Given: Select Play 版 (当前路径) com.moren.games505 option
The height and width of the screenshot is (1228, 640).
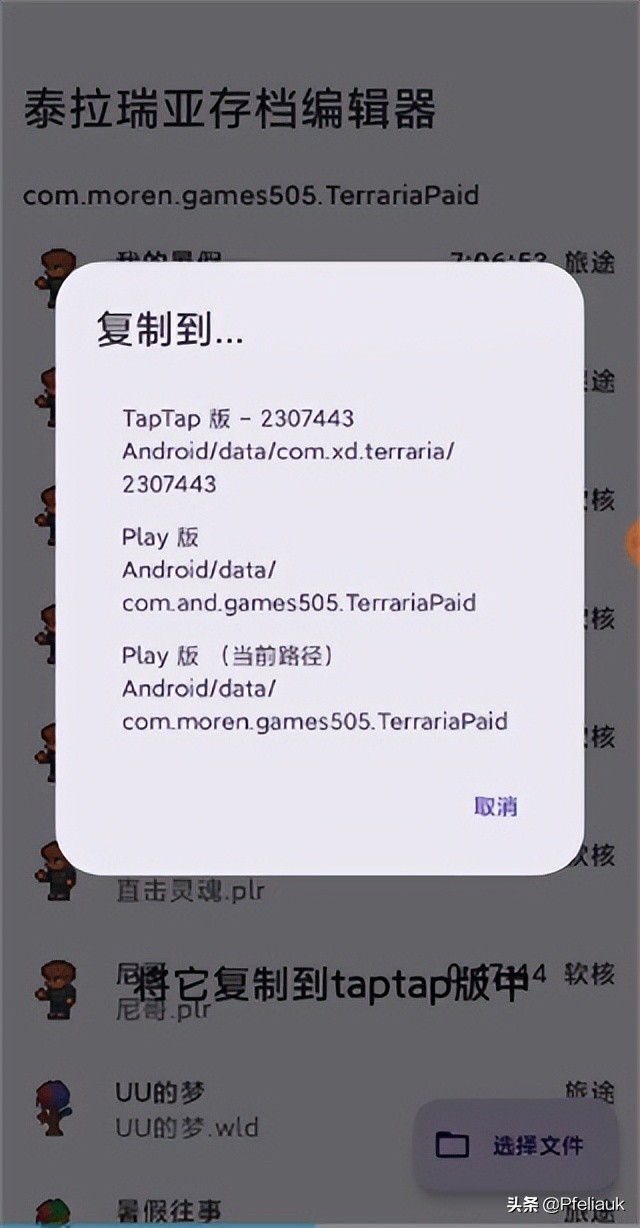Looking at the screenshot, I should (314, 688).
